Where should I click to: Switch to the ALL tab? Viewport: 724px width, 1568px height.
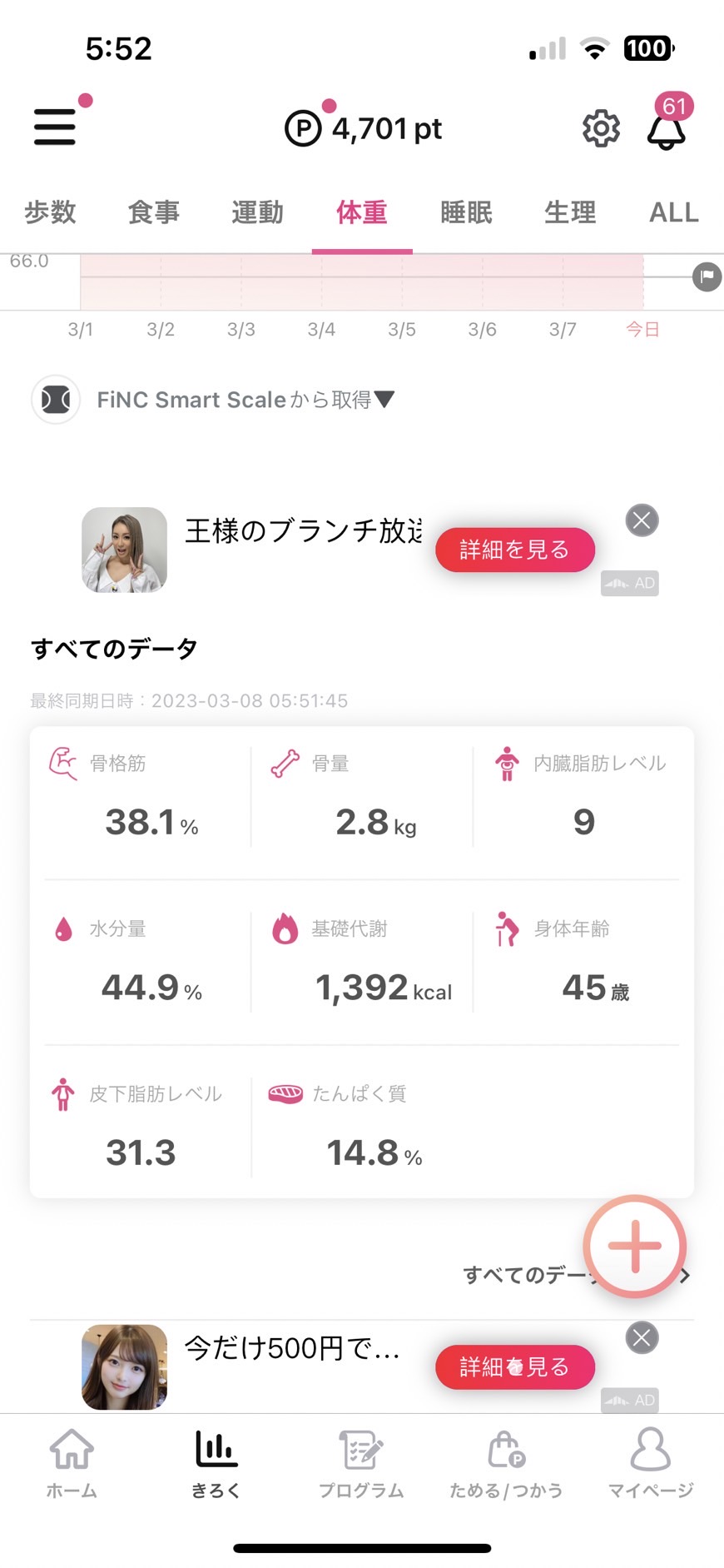674,212
